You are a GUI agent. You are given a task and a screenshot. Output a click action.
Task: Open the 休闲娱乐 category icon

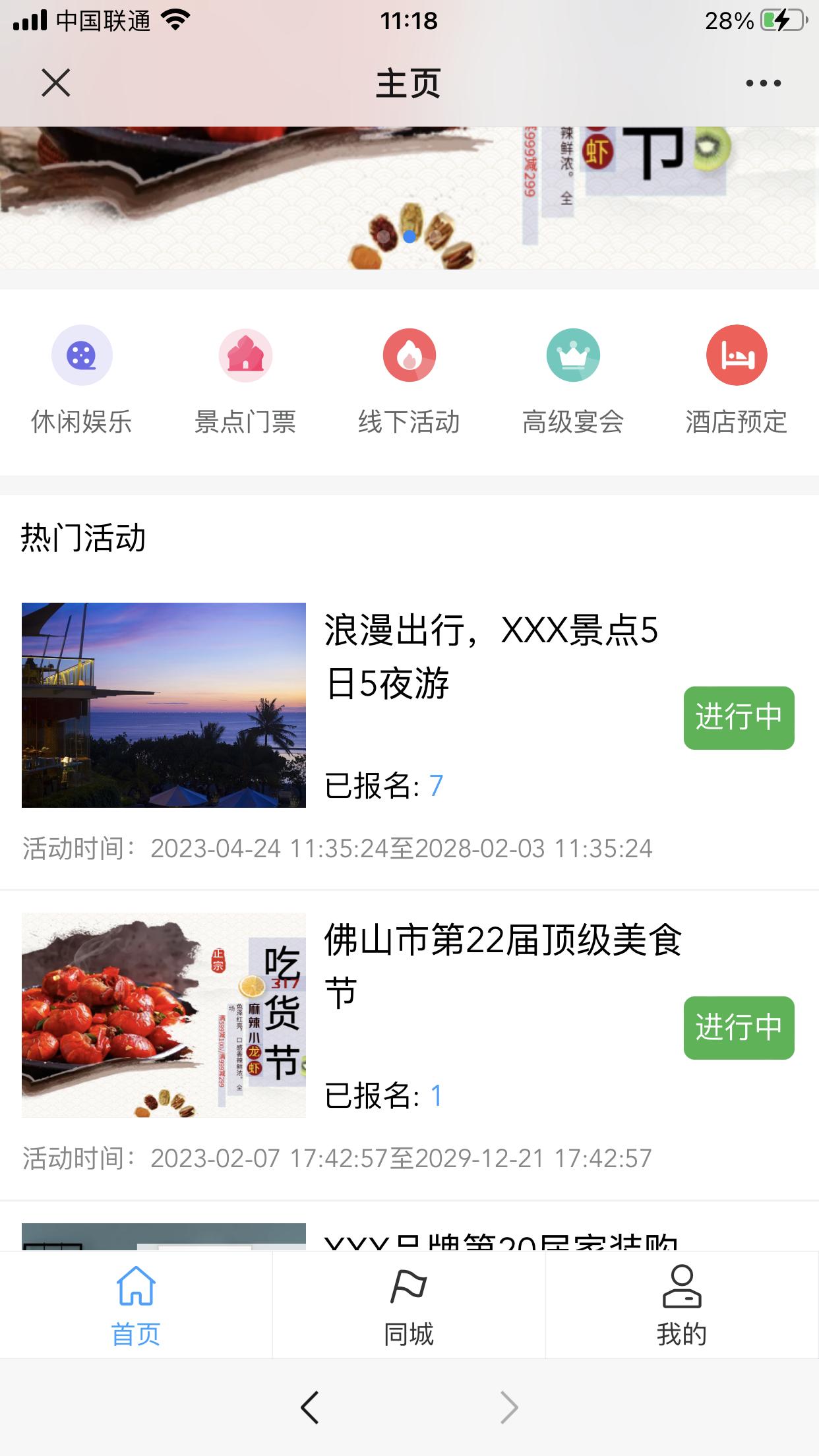(x=81, y=355)
